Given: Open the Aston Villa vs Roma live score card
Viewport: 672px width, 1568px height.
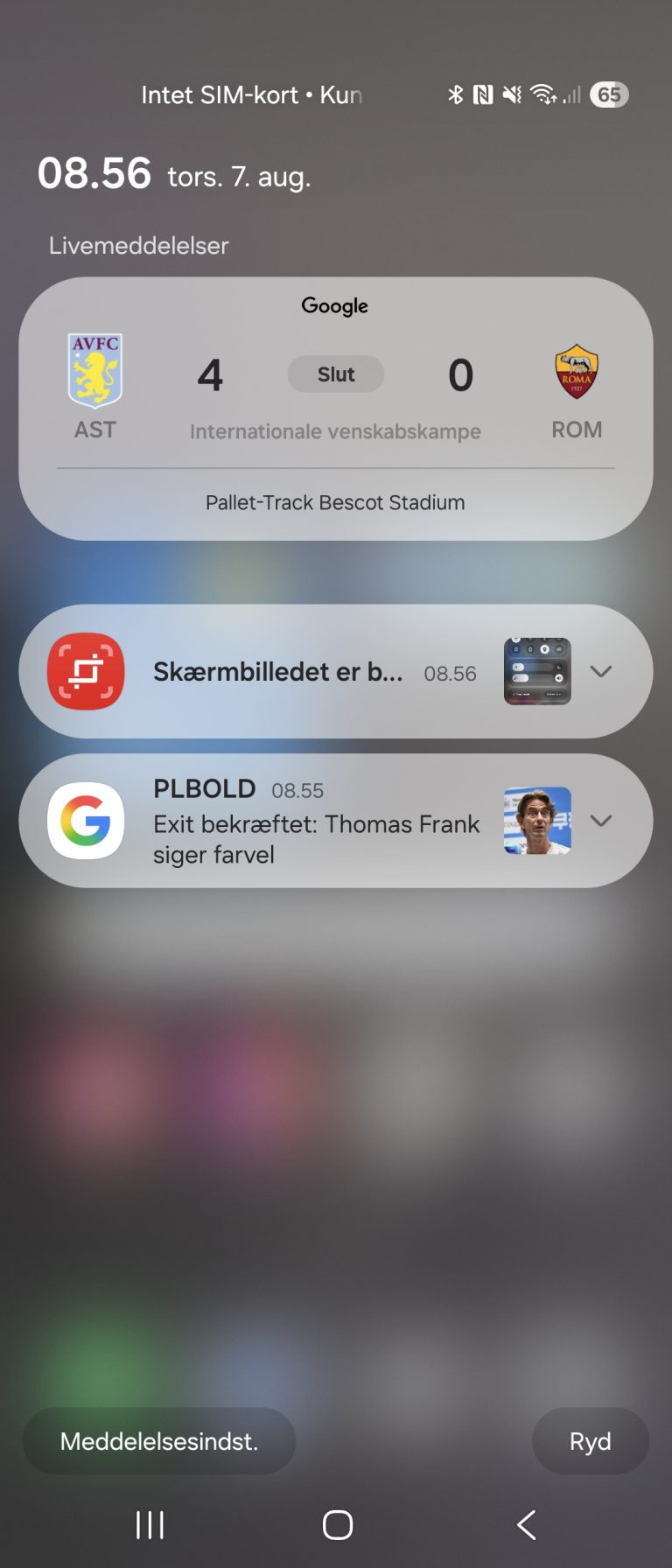Looking at the screenshot, I should click(335, 408).
